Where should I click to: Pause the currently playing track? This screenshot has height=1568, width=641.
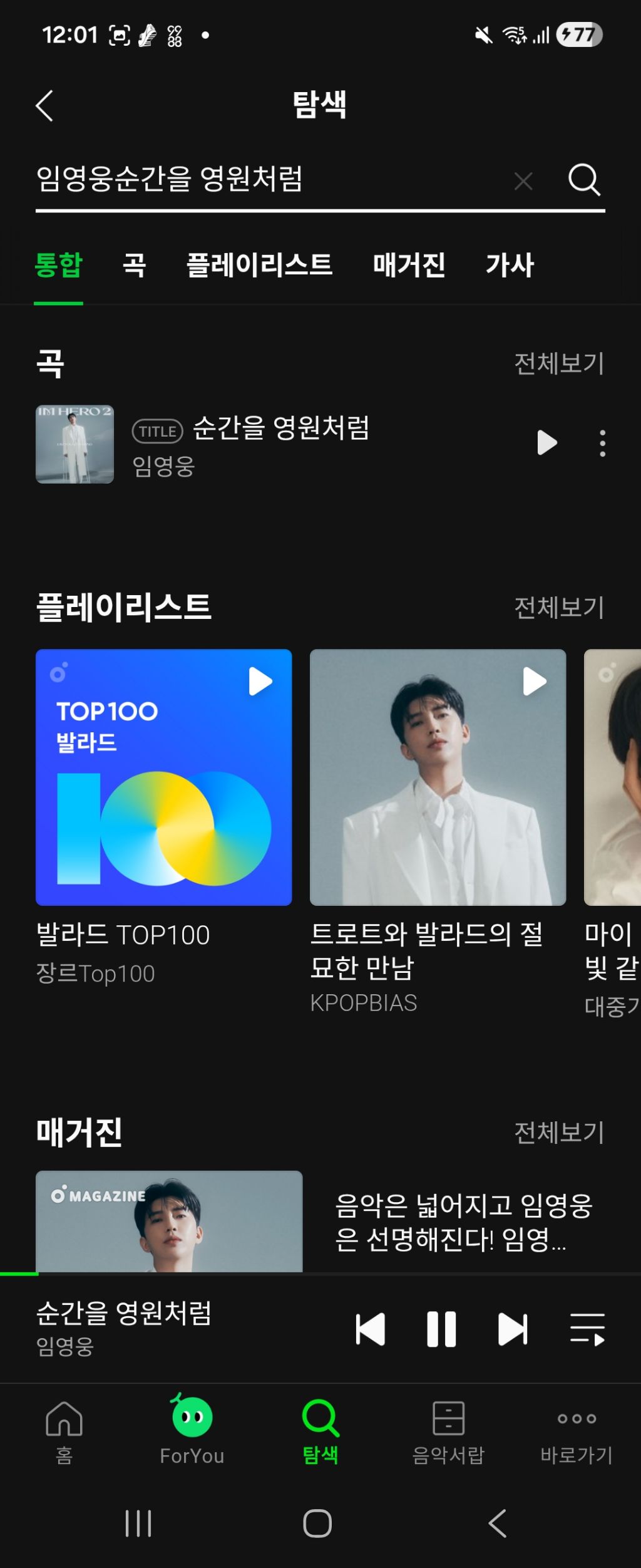(x=441, y=1329)
